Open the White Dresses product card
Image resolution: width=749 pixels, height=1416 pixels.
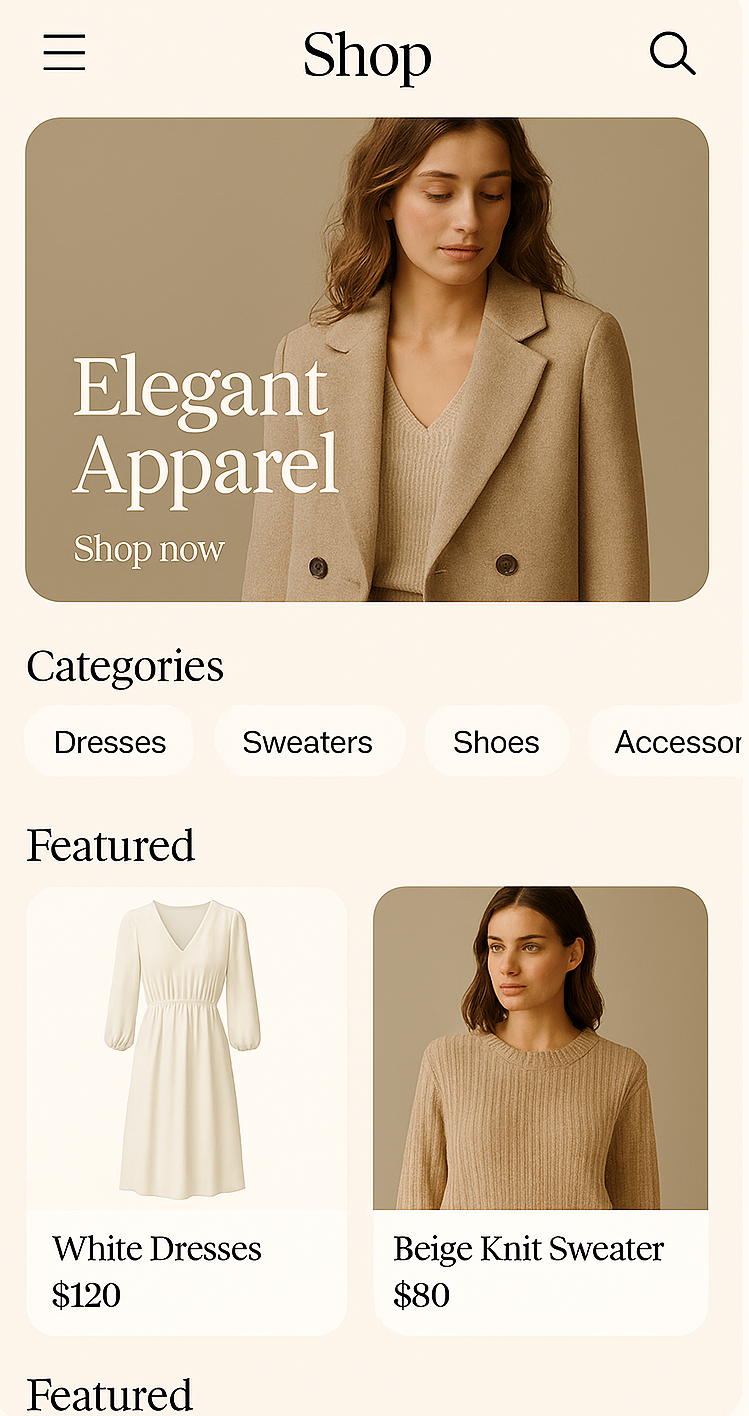pos(186,1110)
